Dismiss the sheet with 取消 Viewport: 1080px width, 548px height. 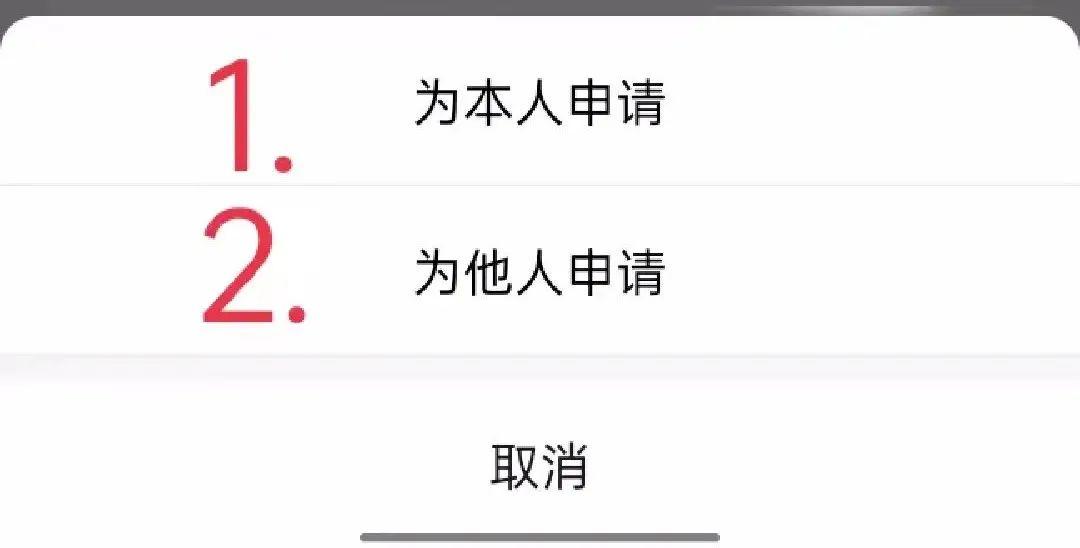[x=540, y=465]
